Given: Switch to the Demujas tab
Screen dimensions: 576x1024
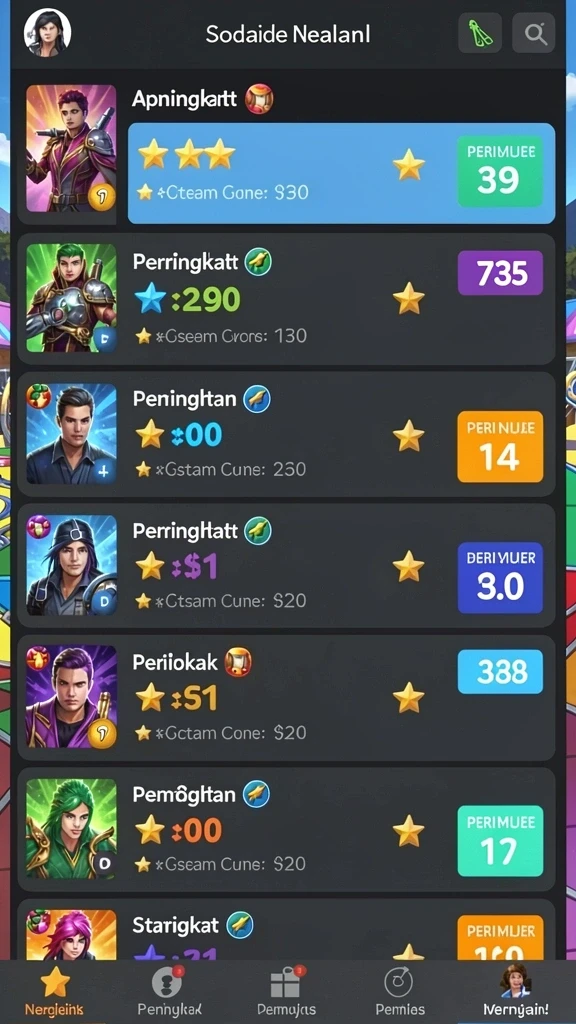Looking at the screenshot, I should pyautogui.click(x=287, y=991).
